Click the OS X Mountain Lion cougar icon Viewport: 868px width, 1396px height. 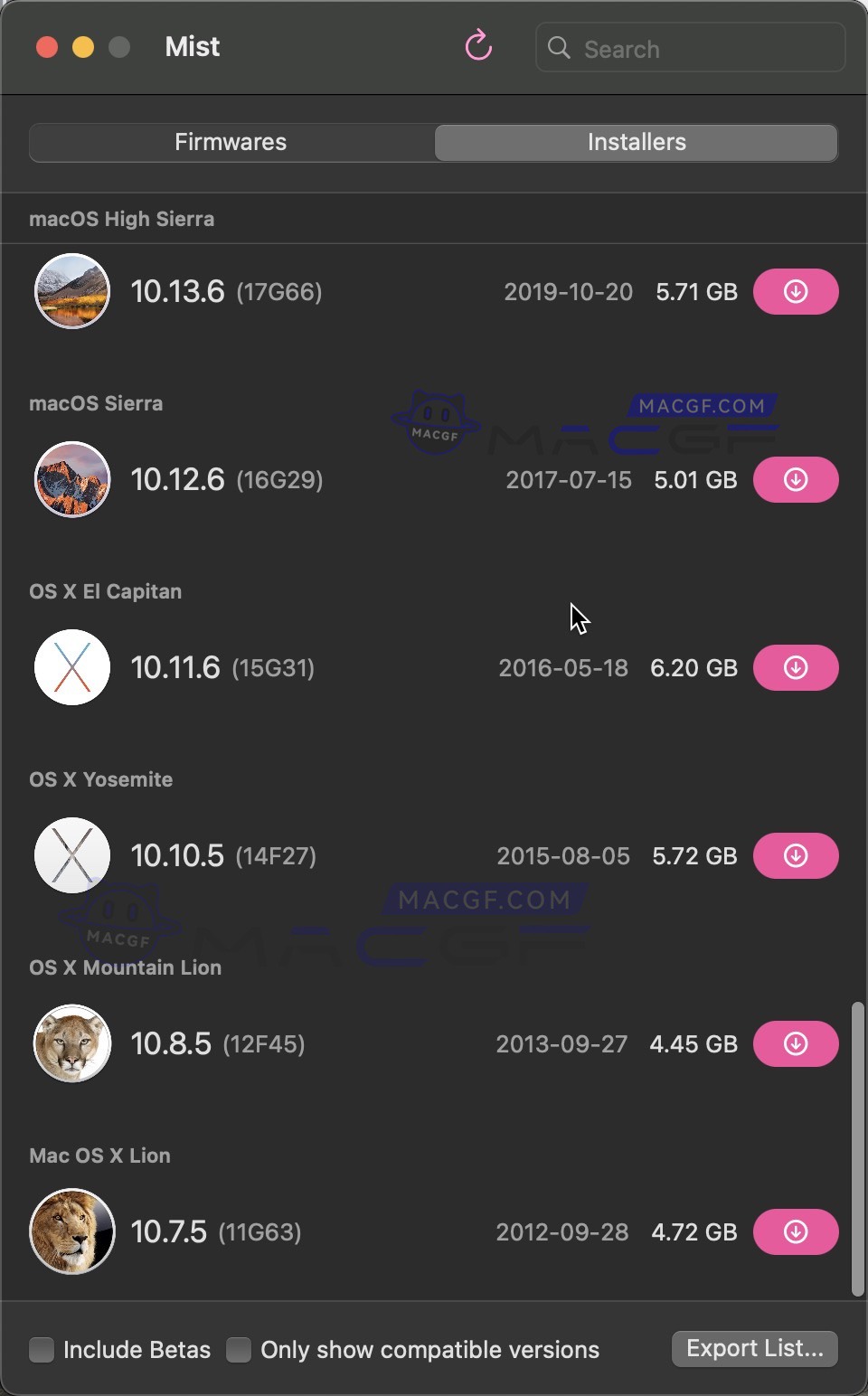[71, 1043]
